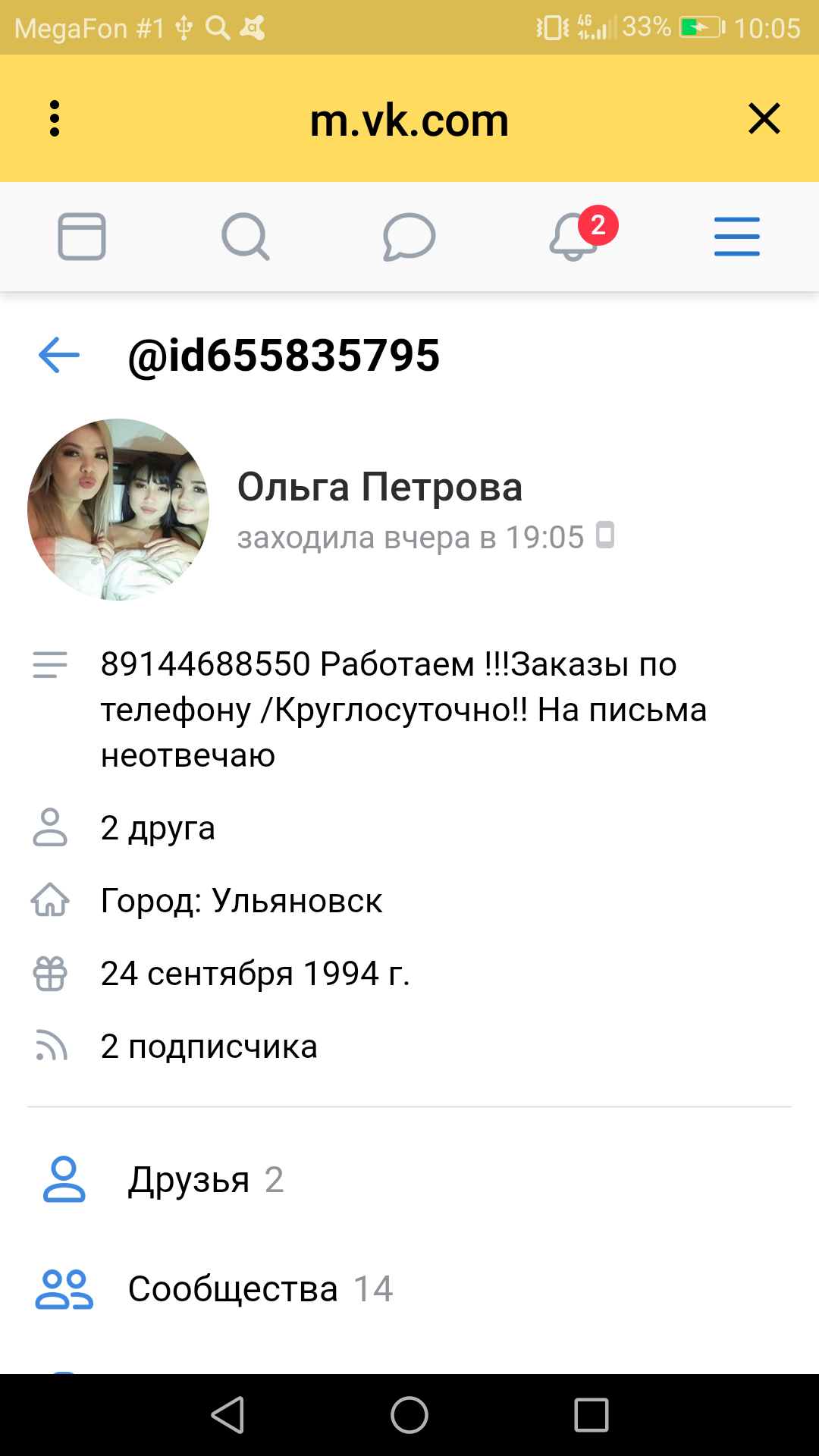Go back using the blue arrow
This screenshot has height=1456, width=819.
coord(59,355)
